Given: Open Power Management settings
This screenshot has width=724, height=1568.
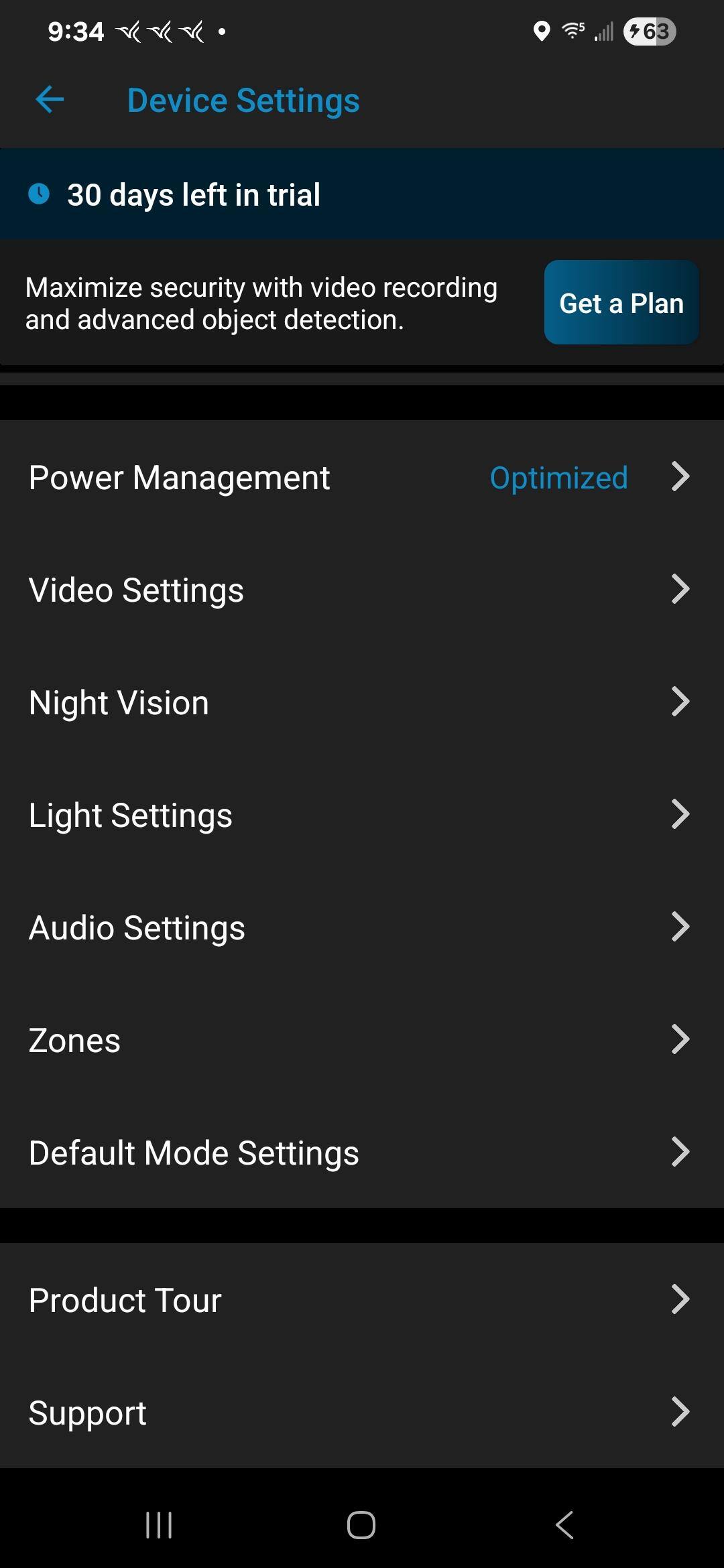Looking at the screenshot, I should [362, 478].
